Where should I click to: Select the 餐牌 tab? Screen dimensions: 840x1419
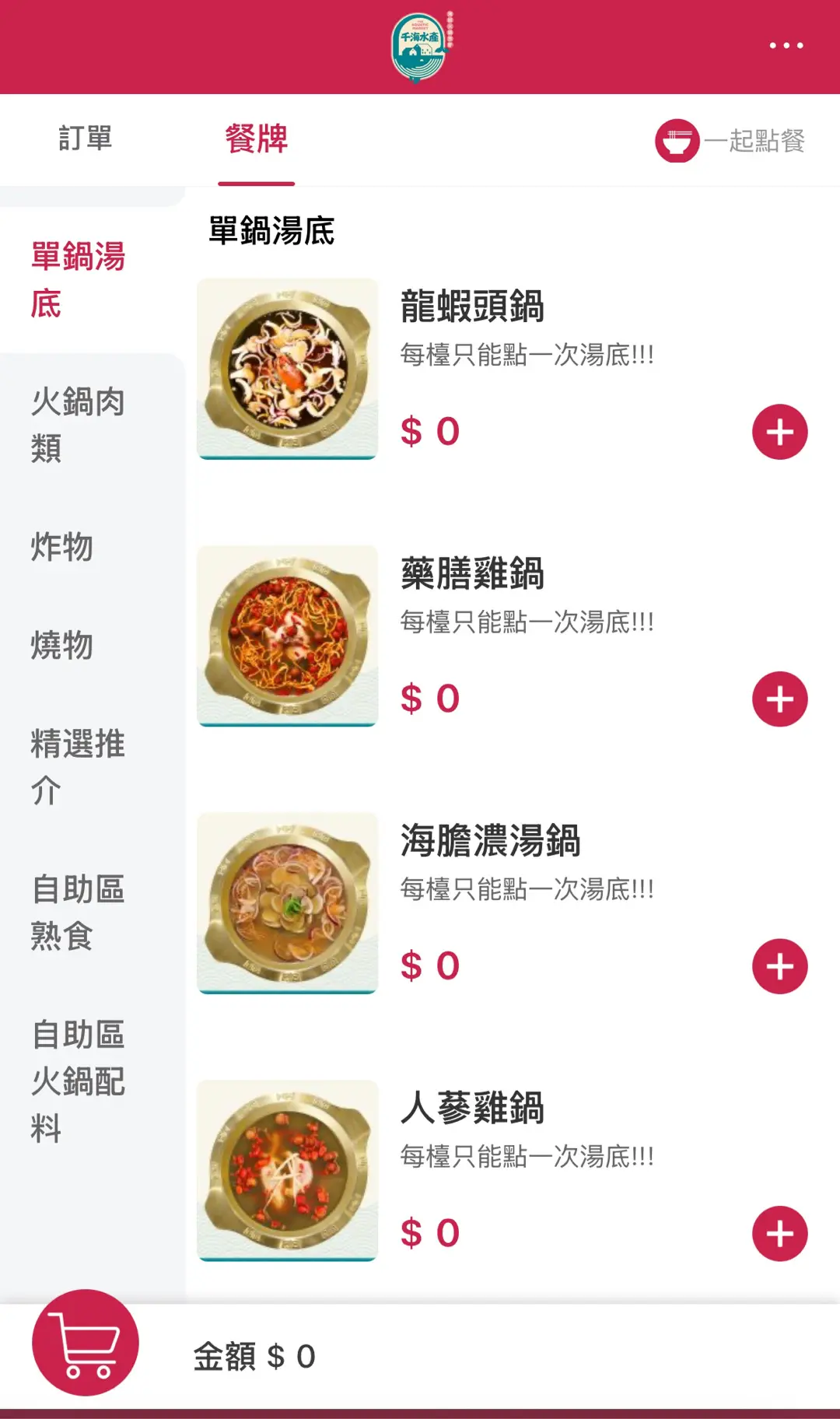(256, 139)
